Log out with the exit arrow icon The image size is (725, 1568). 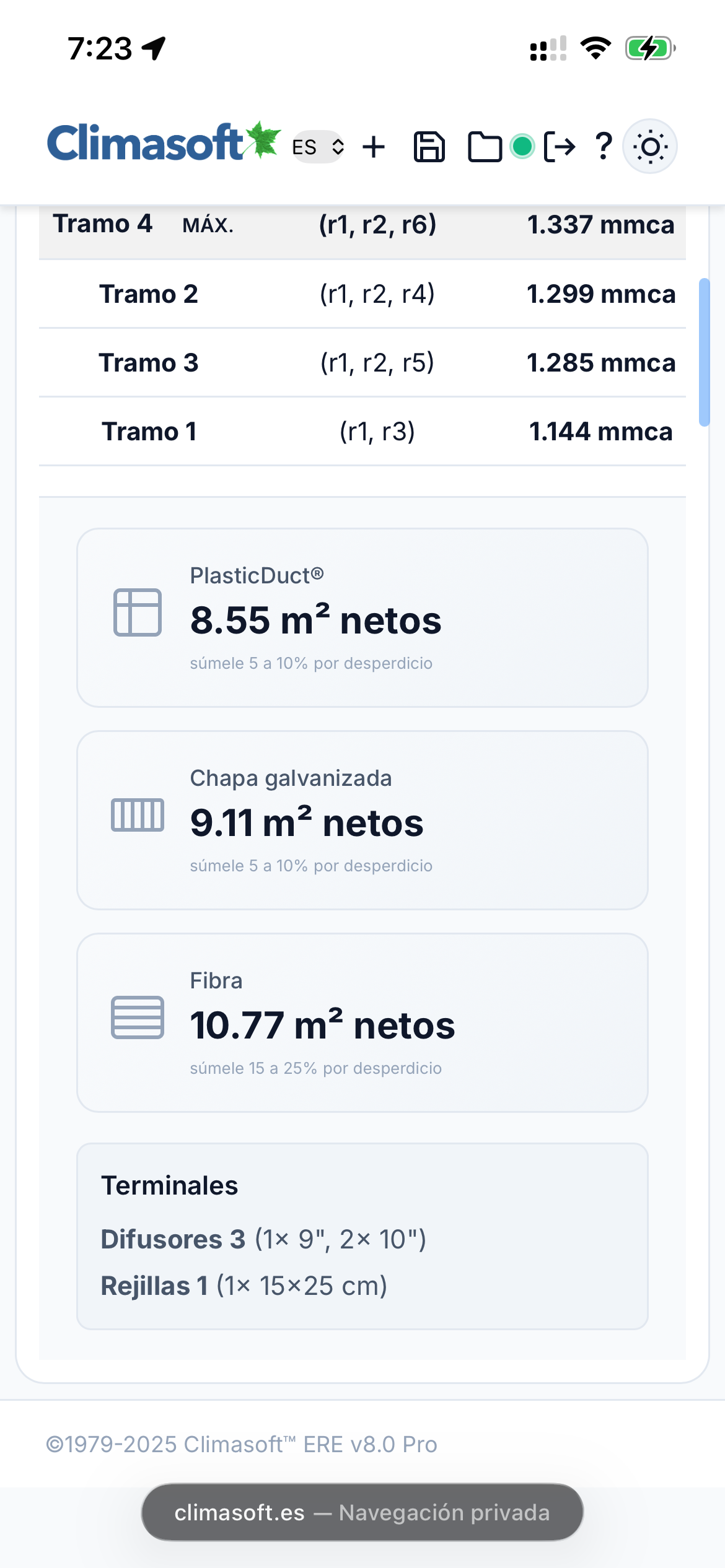[560, 147]
